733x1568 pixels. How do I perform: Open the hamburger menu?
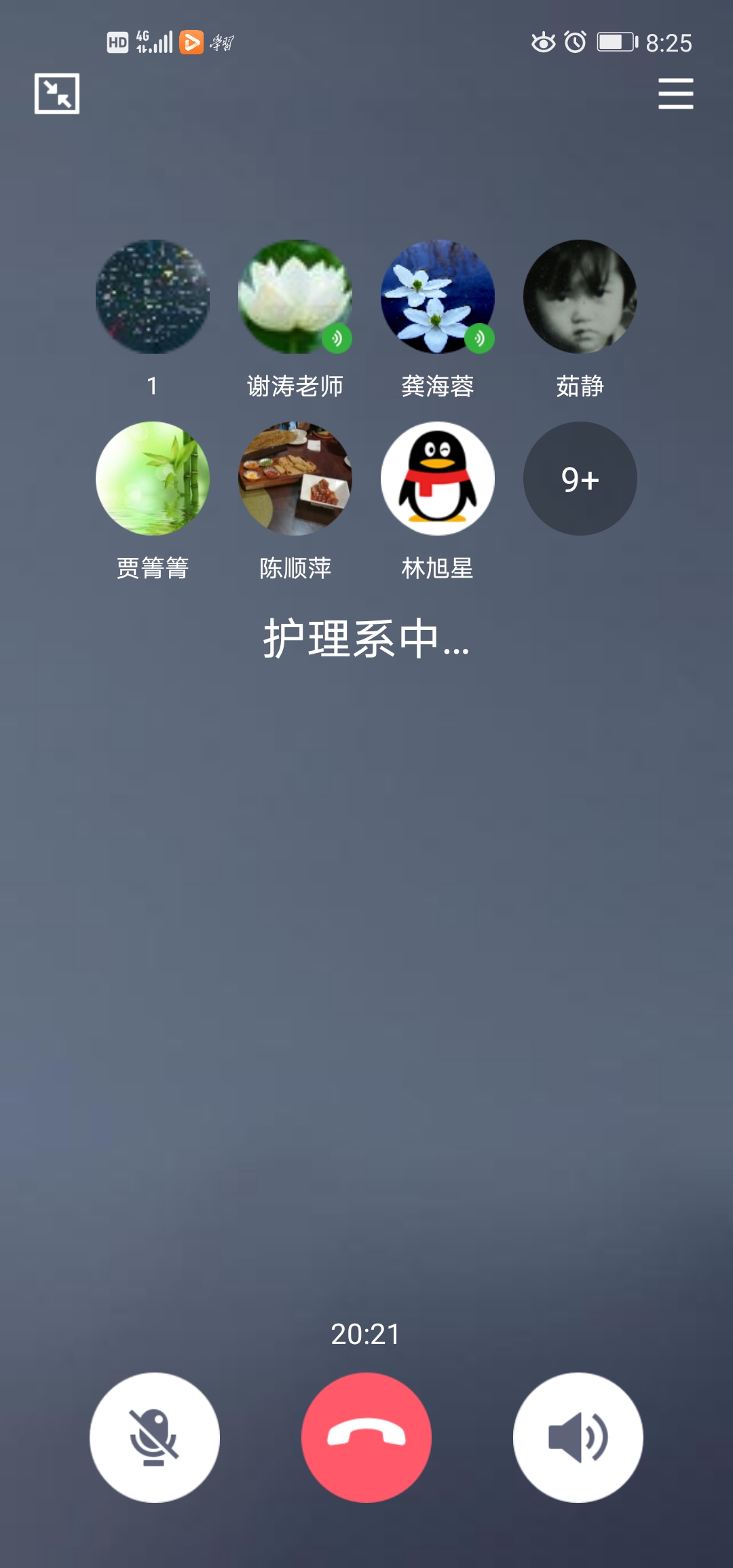point(675,94)
